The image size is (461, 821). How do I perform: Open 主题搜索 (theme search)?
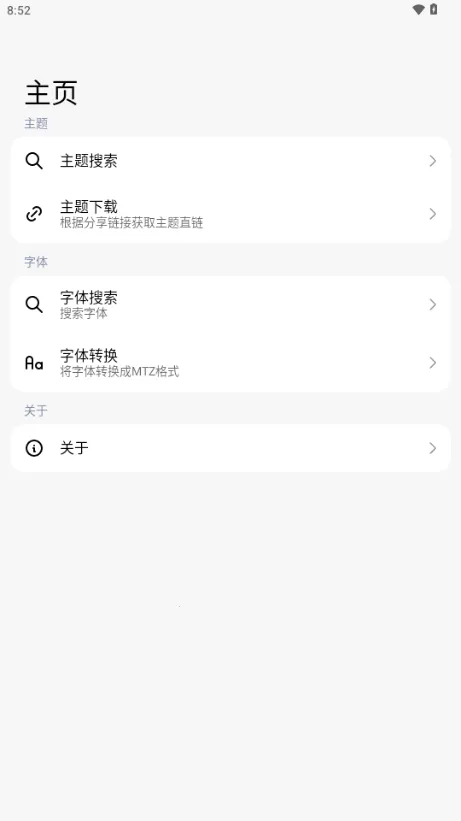[x=230, y=161]
